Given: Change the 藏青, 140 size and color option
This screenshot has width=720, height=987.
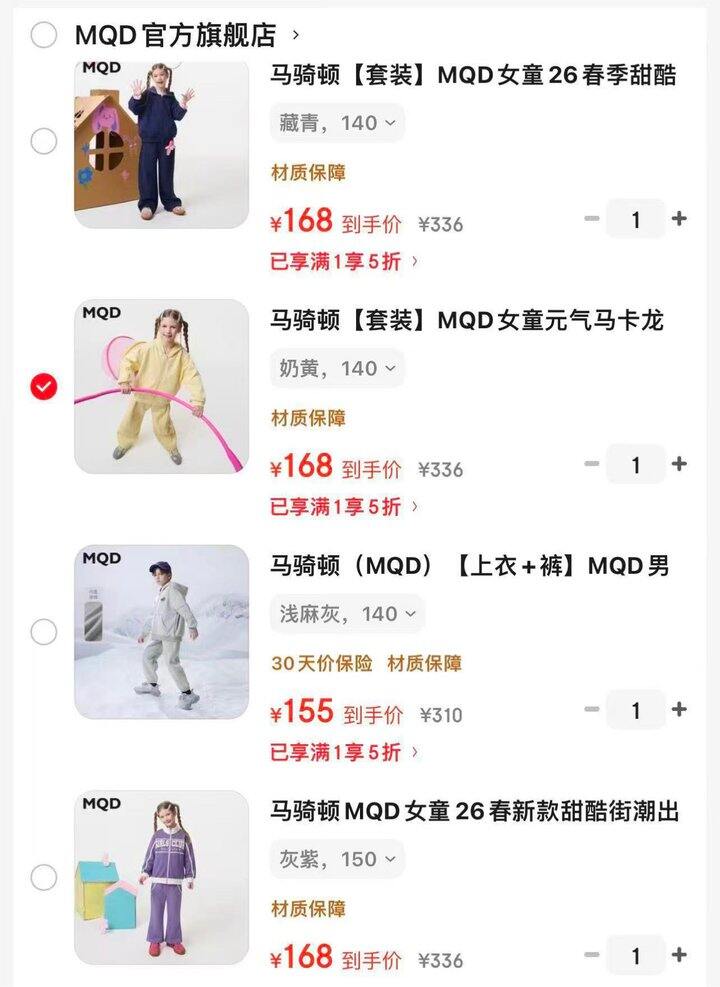Looking at the screenshot, I should 337,123.
